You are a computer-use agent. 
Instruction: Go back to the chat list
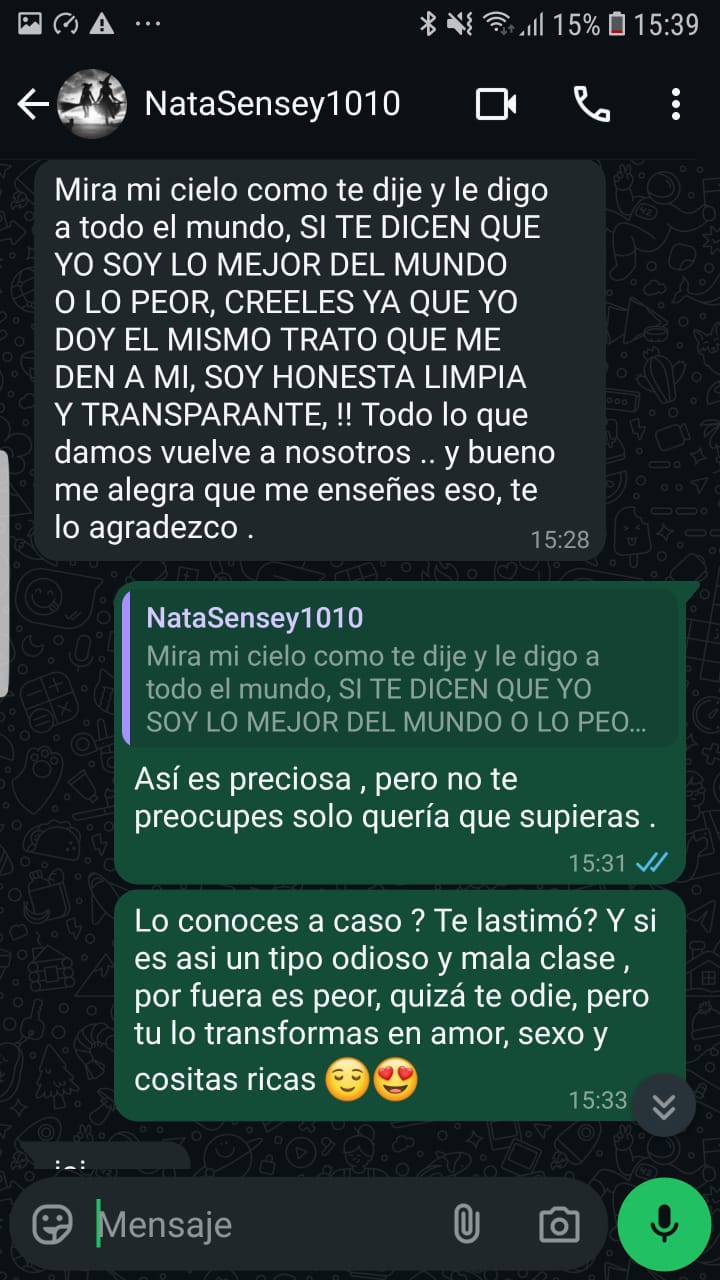point(32,104)
